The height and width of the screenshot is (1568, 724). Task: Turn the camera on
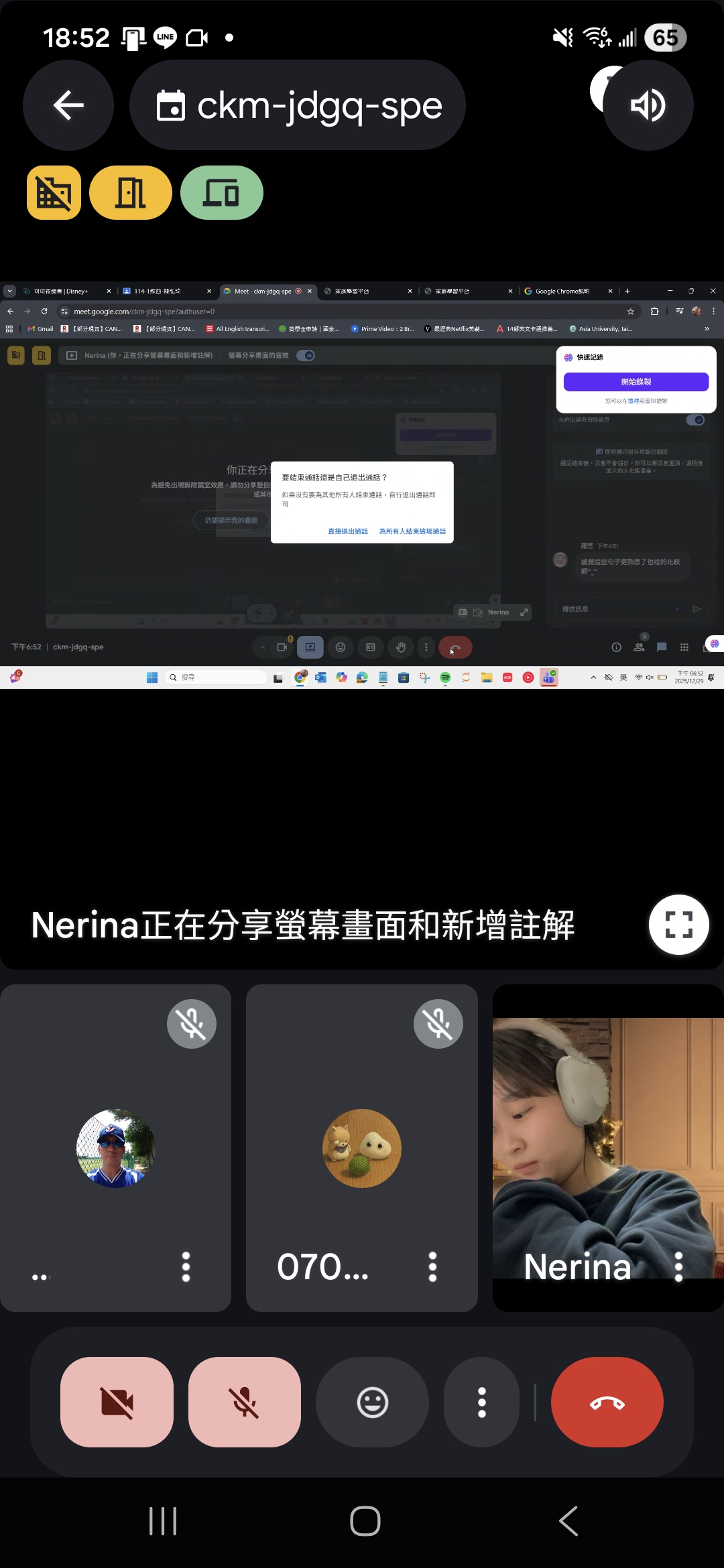[117, 1402]
